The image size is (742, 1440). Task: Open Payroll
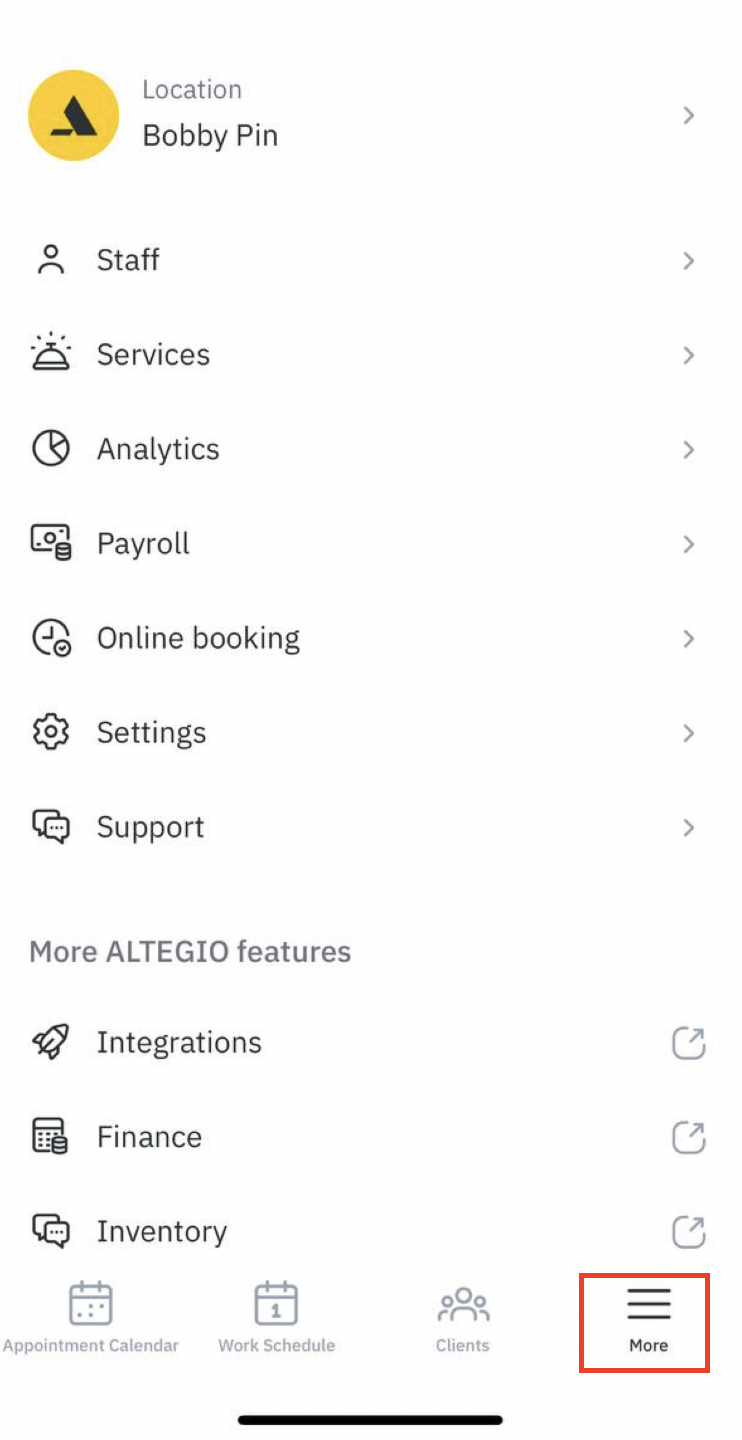(371, 544)
